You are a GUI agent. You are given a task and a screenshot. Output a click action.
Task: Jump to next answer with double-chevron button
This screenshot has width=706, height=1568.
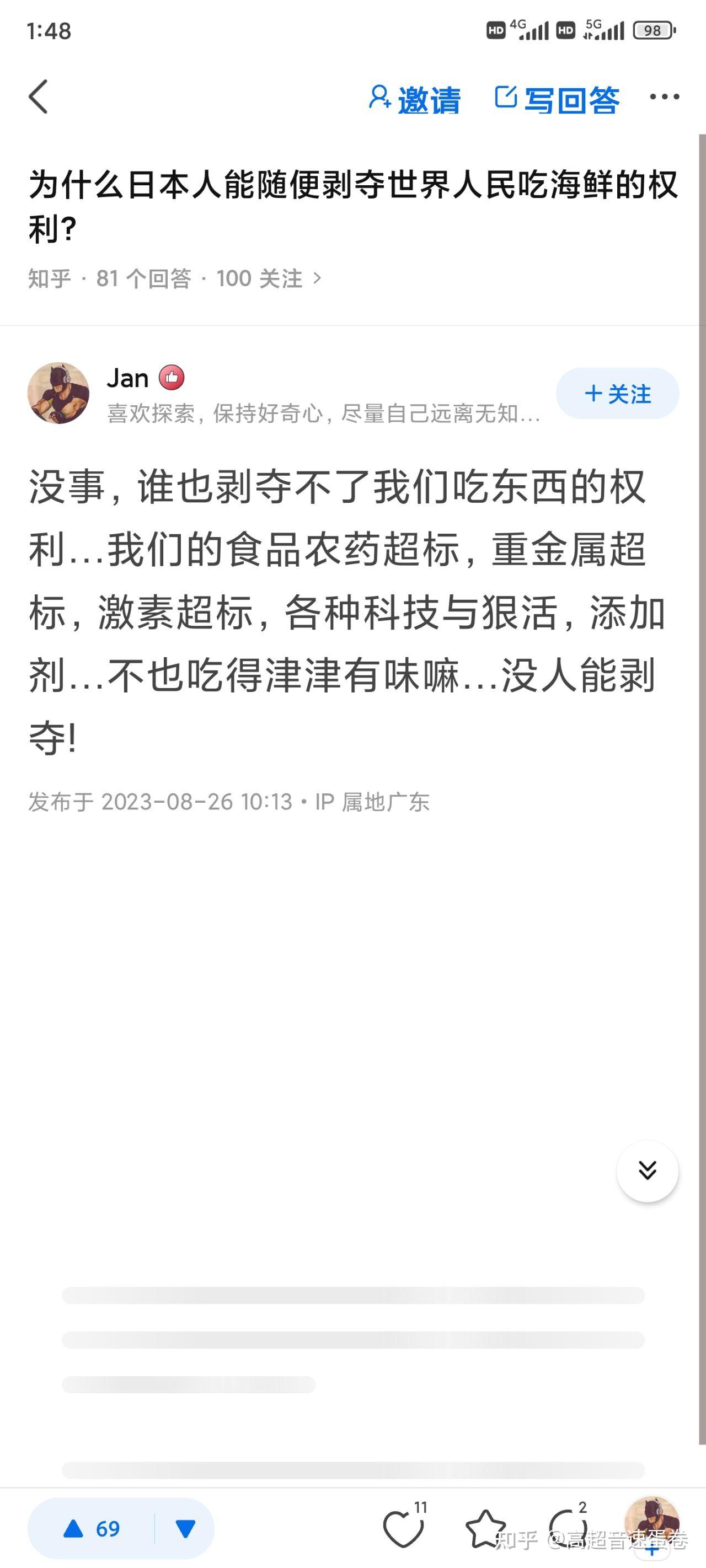[x=647, y=1170]
